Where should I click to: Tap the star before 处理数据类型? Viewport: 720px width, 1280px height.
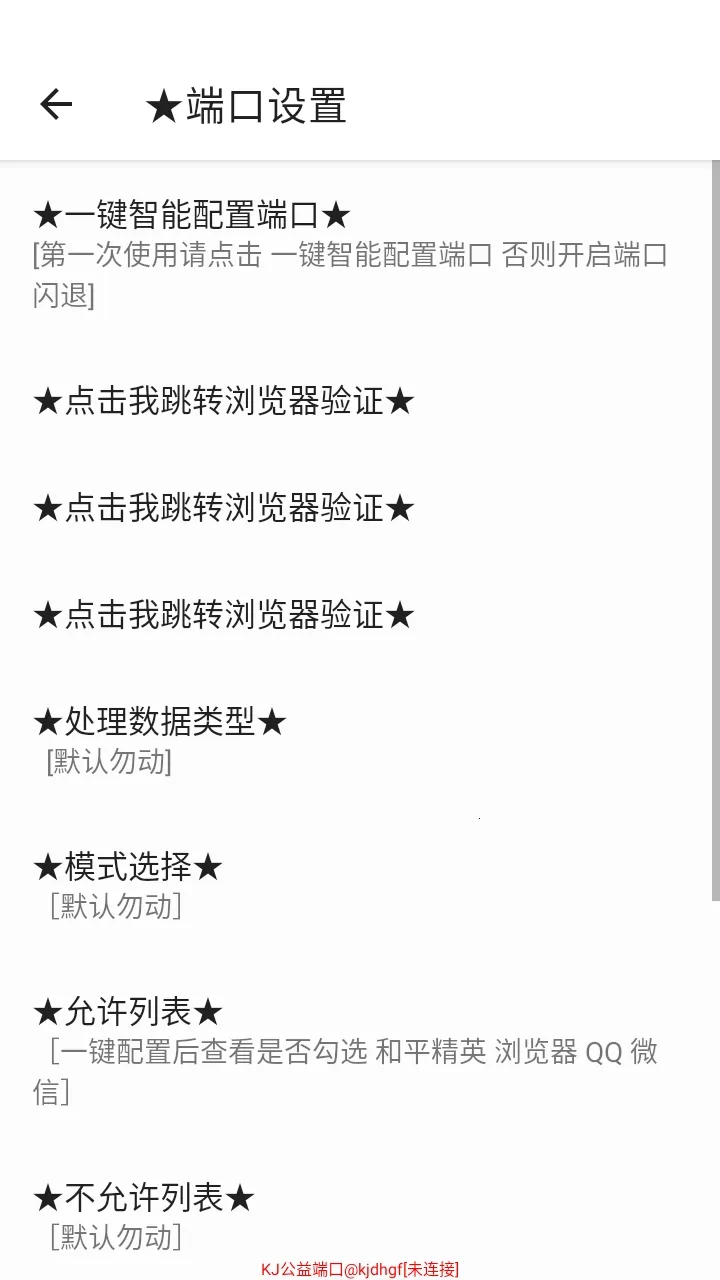(x=47, y=721)
